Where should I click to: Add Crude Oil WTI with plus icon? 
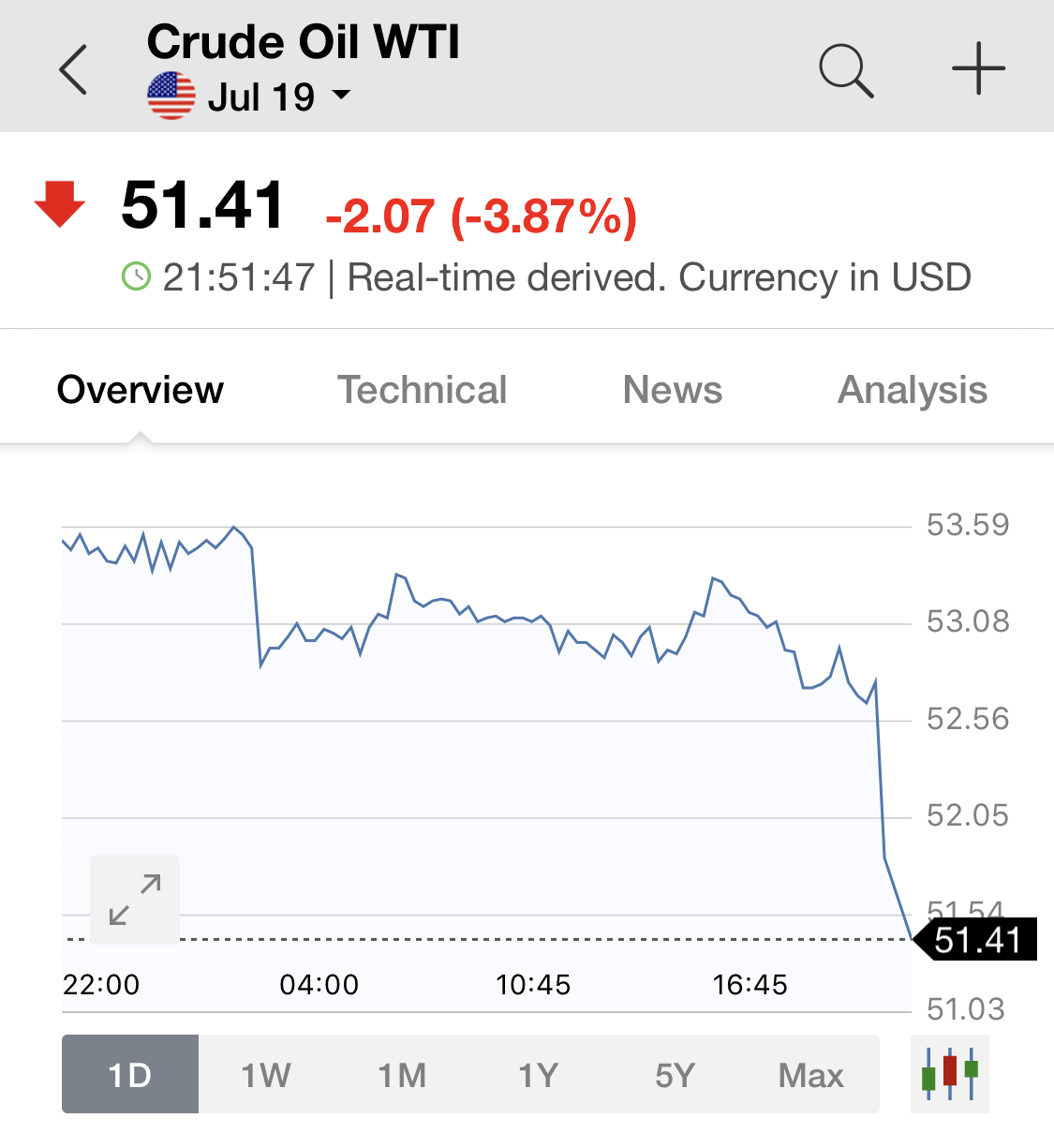click(978, 68)
